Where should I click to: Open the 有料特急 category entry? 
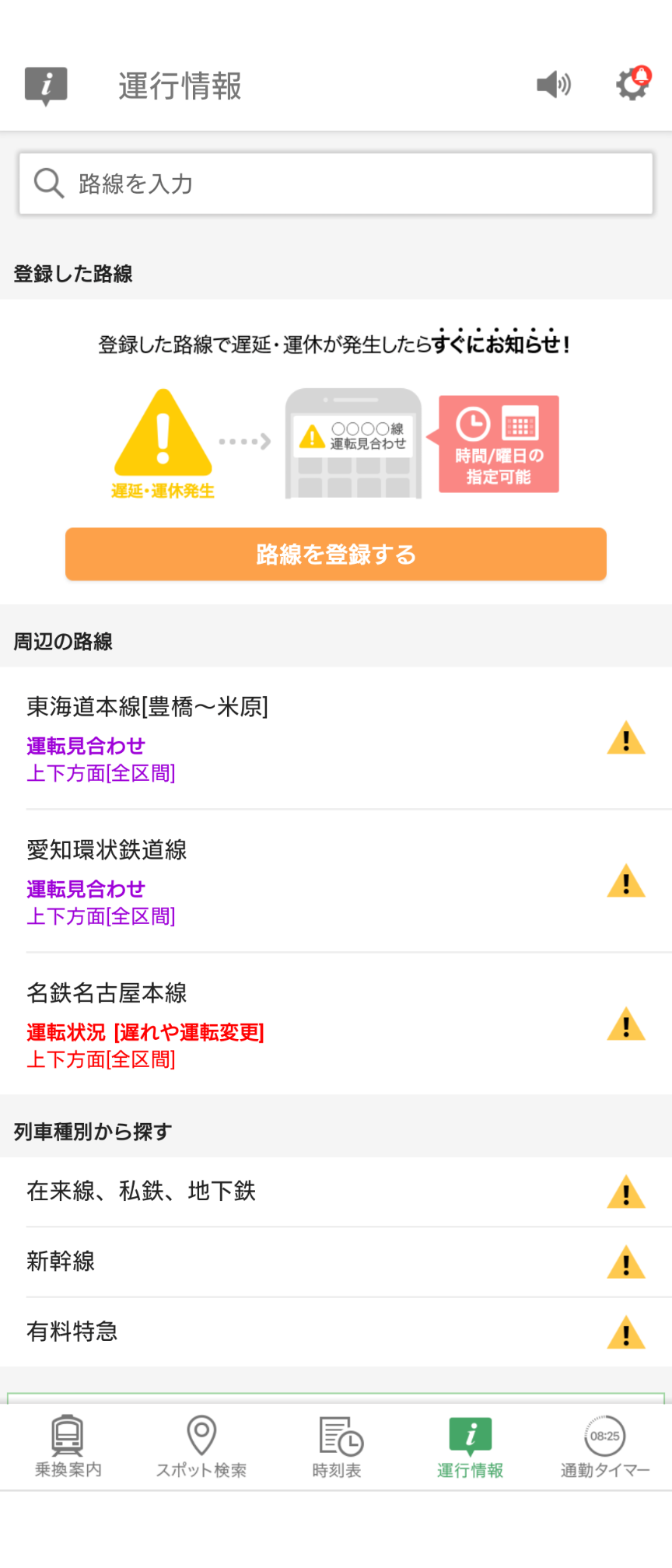pyautogui.click(x=233, y=1332)
